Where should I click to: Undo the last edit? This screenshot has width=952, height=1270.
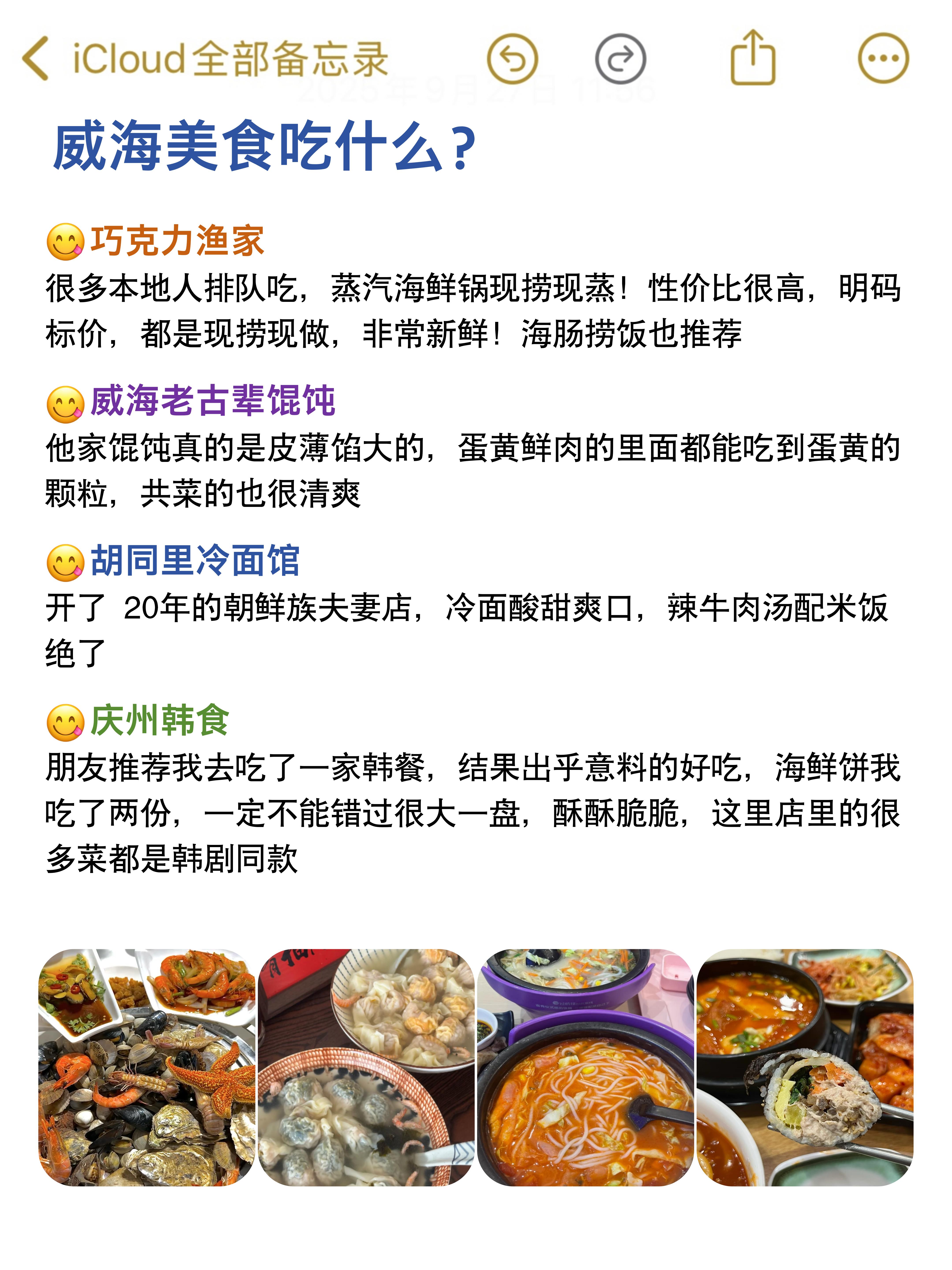pyautogui.click(x=512, y=59)
